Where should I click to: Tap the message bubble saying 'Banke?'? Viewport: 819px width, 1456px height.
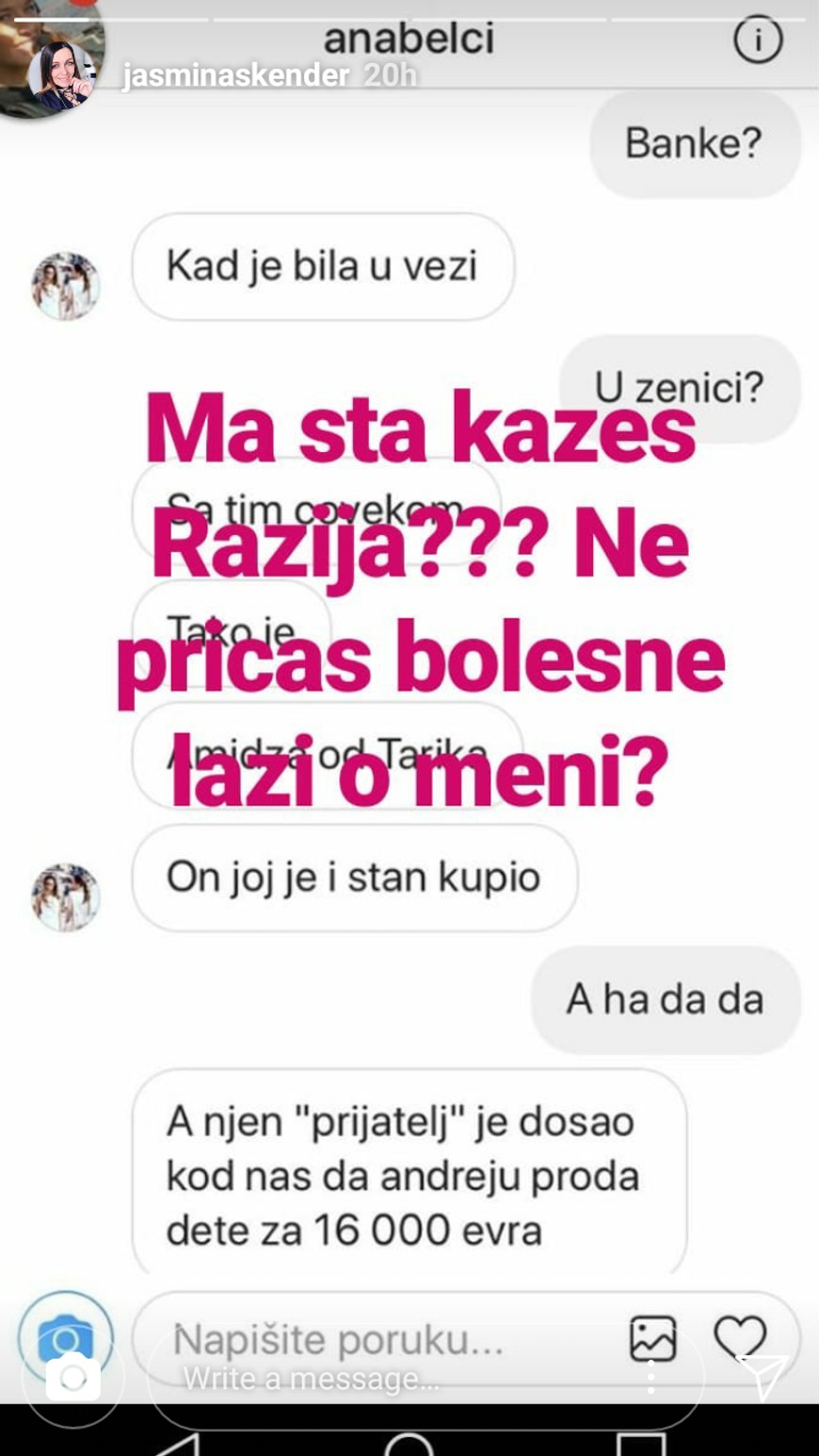click(694, 141)
